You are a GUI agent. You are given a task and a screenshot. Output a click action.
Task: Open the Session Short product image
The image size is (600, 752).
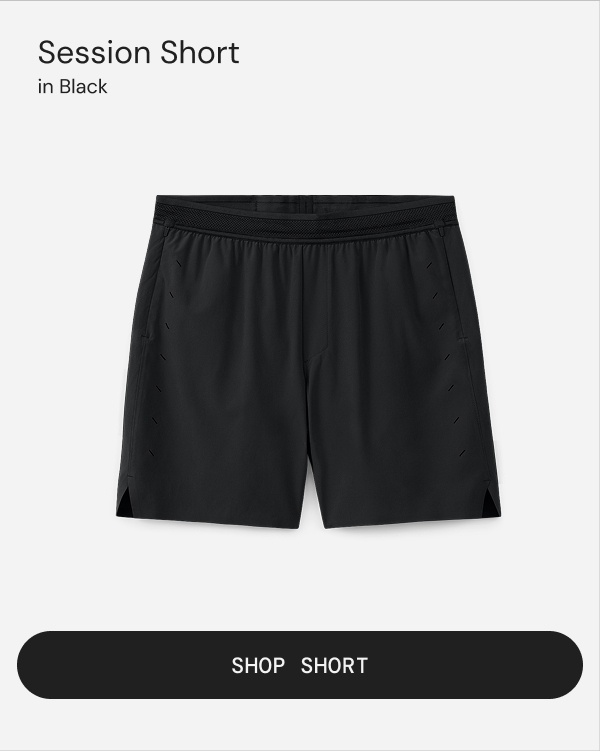pos(308,360)
